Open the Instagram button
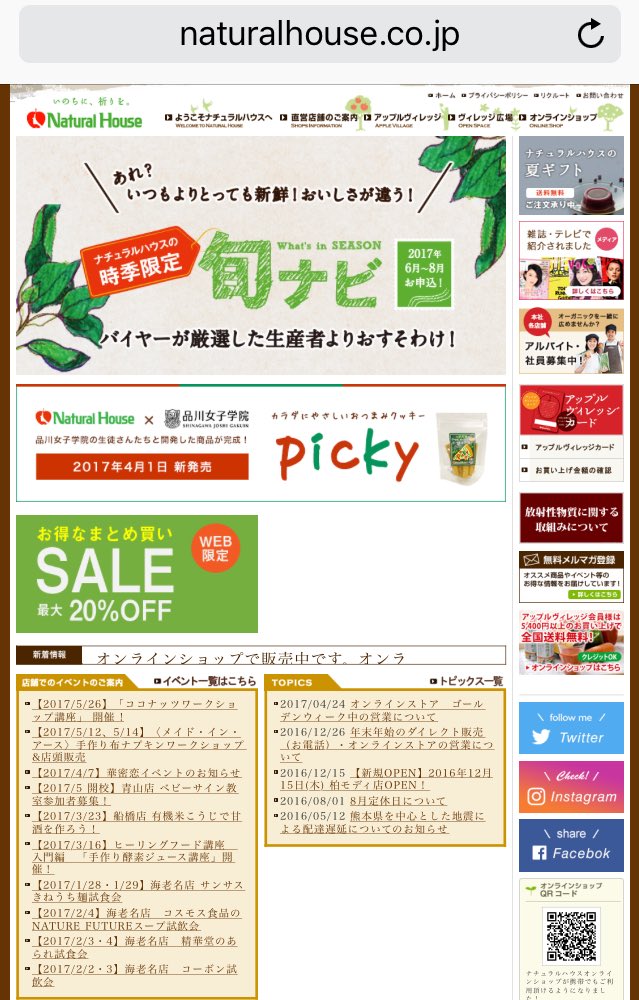 pos(570,787)
